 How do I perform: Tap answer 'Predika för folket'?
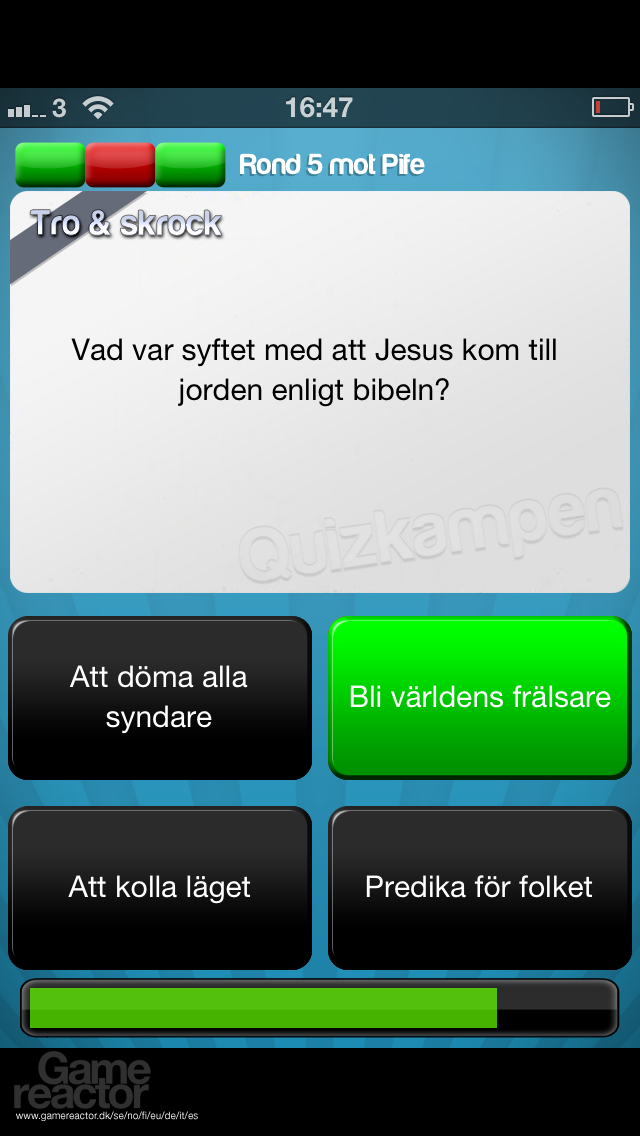[x=480, y=887]
